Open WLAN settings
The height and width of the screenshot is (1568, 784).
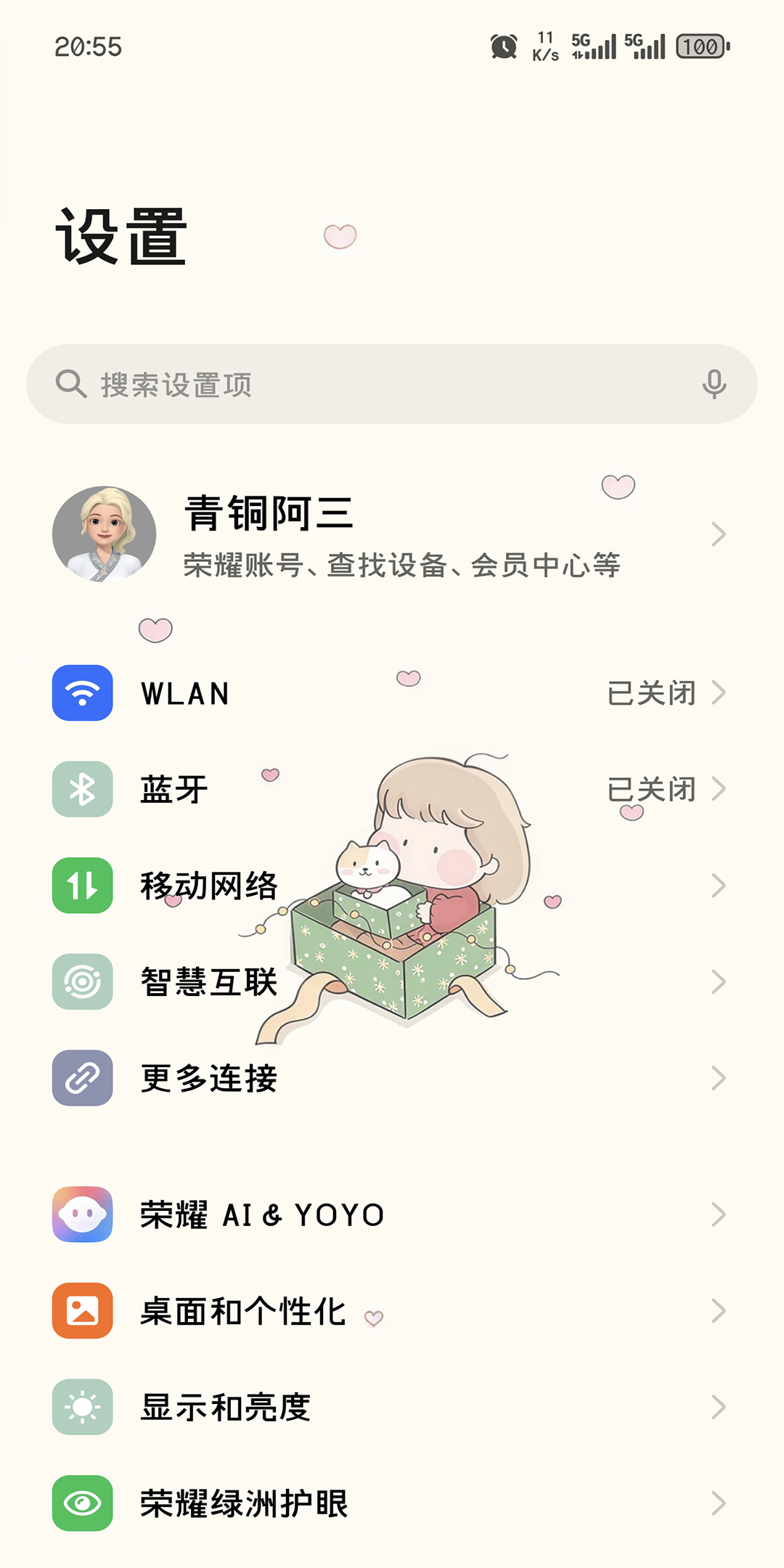(392, 693)
